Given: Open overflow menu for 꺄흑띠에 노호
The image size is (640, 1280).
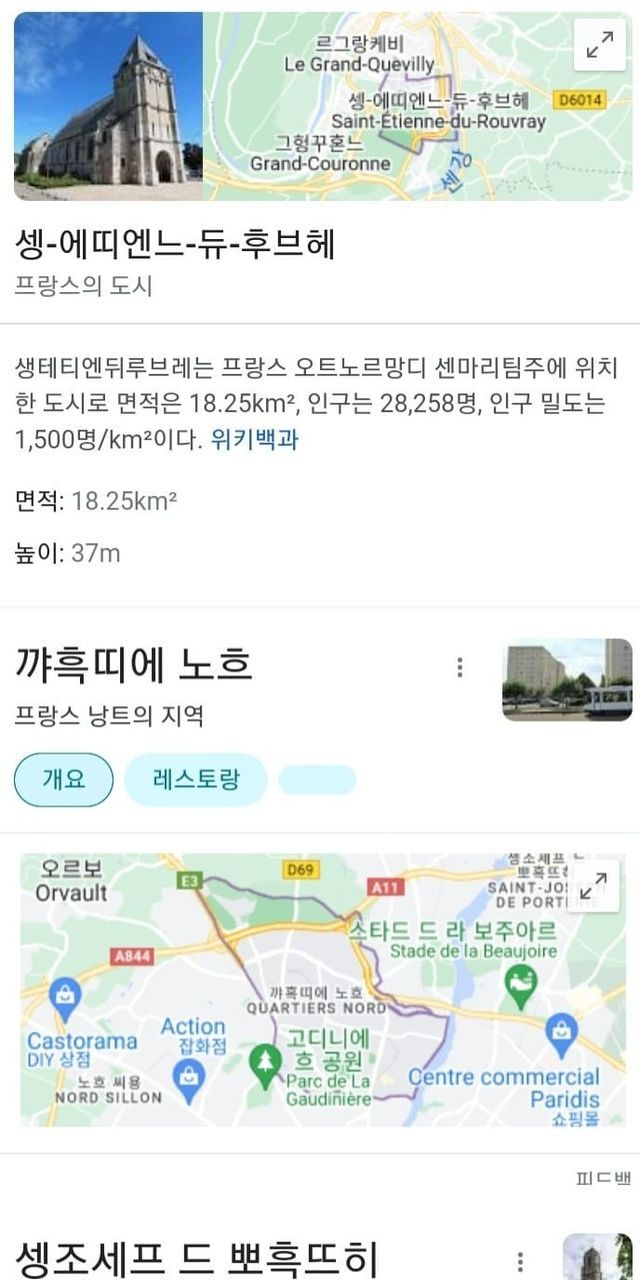Looking at the screenshot, I should coord(460,667).
